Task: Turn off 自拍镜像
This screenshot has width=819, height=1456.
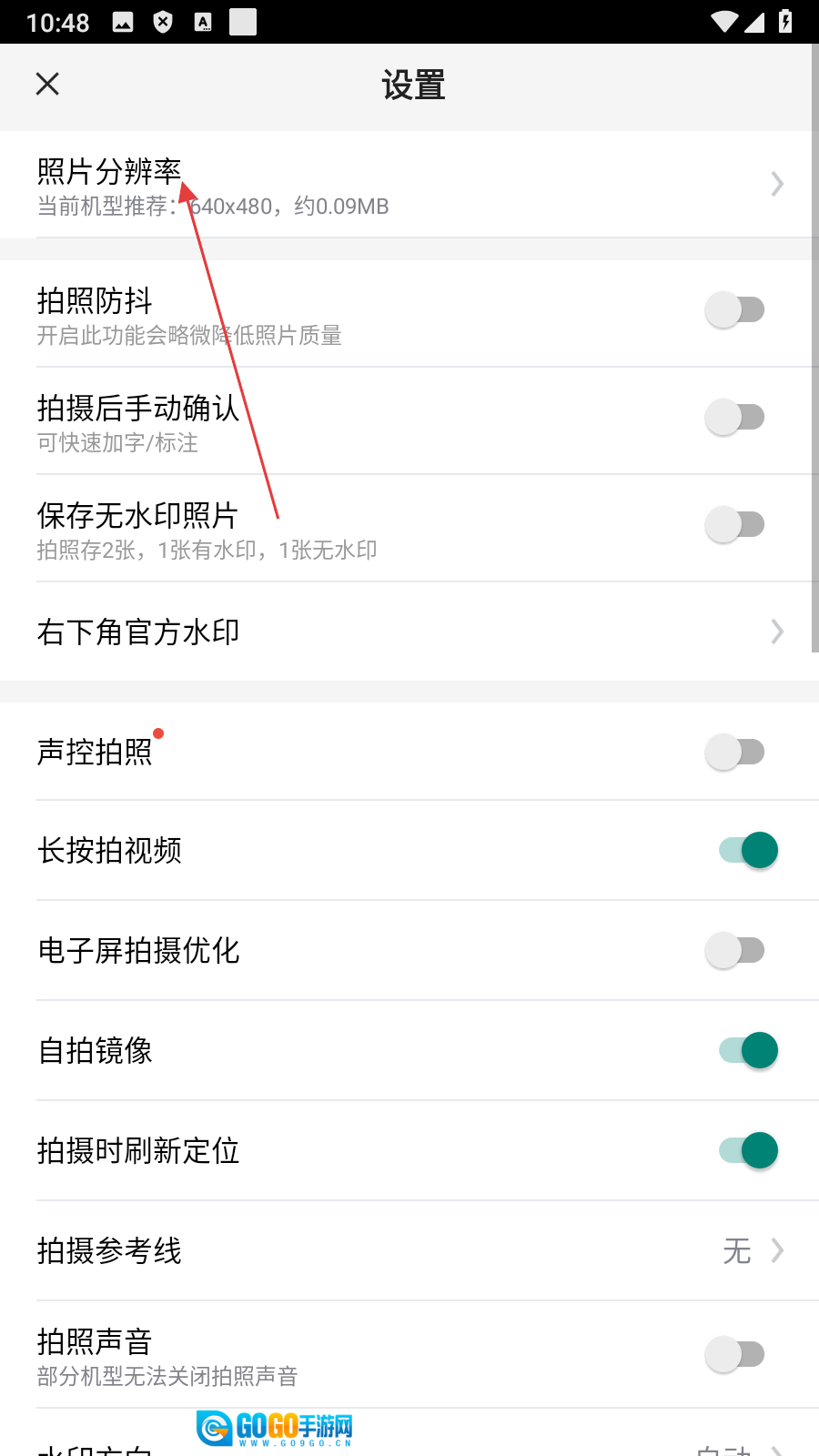Action: click(x=748, y=1051)
